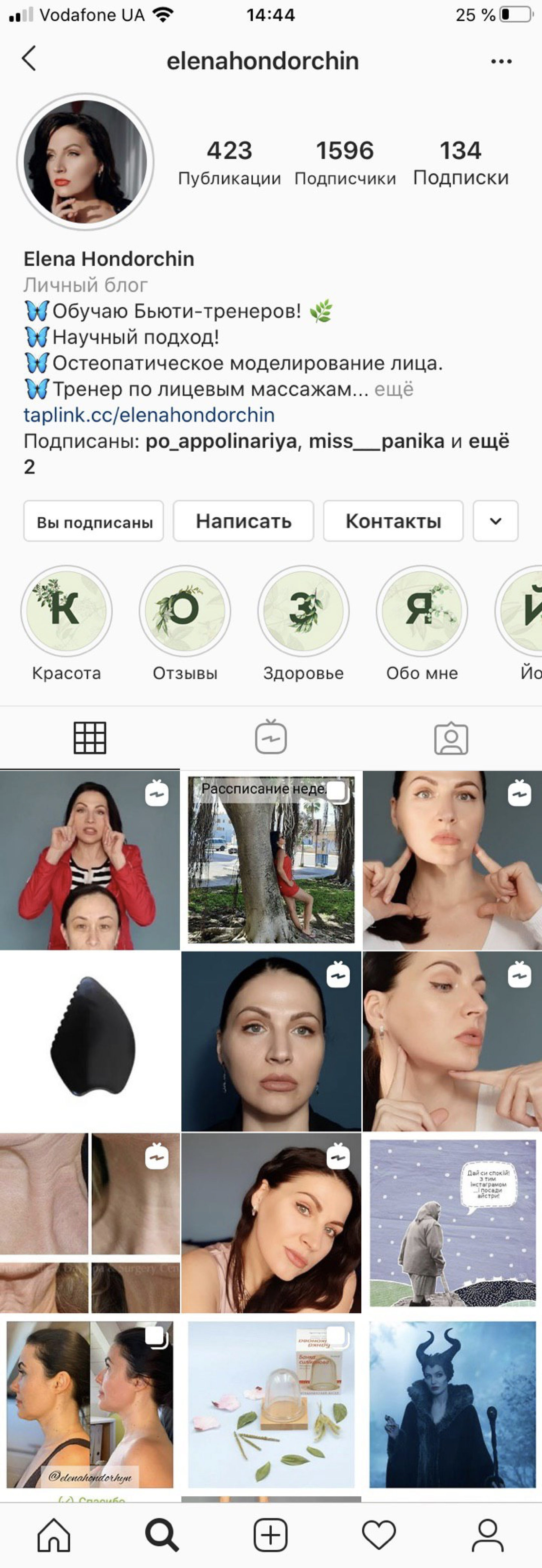This screenshot has height=1568, width=542.
Task: Open the black gua sha scraper post
Action: (x=90, y=1041)
